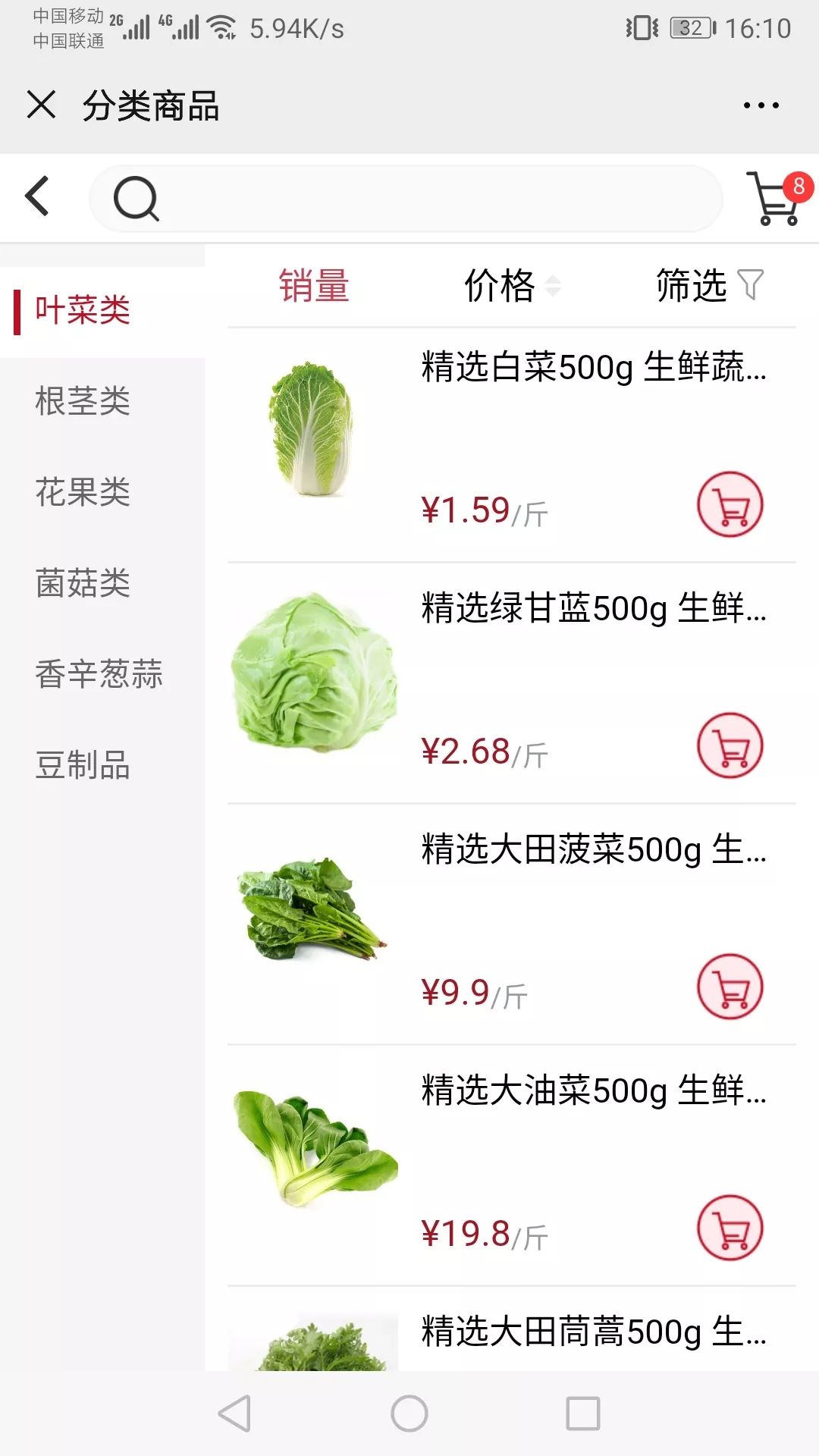Close the 分类商品 page with the X

click(42, 106)
